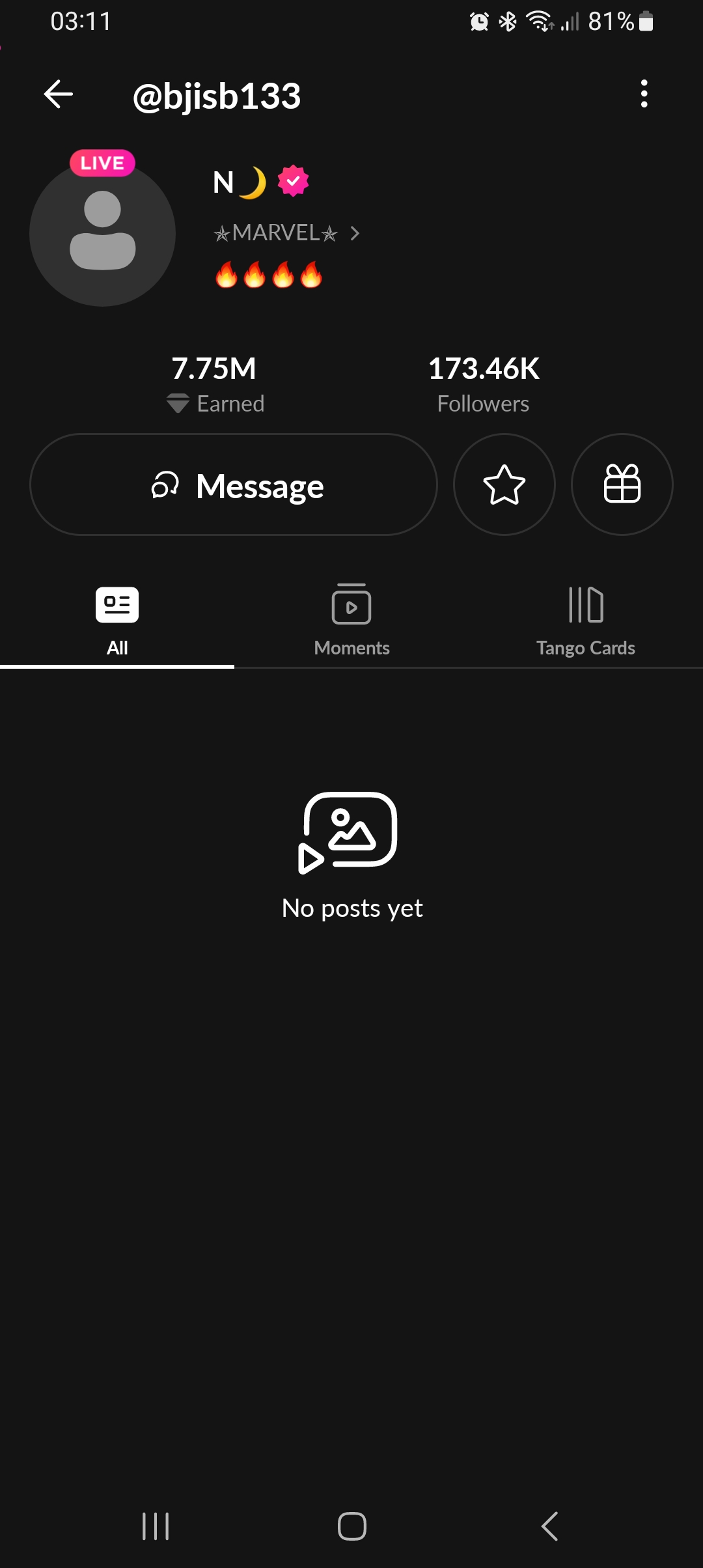Go back using the top arrow

59,94
